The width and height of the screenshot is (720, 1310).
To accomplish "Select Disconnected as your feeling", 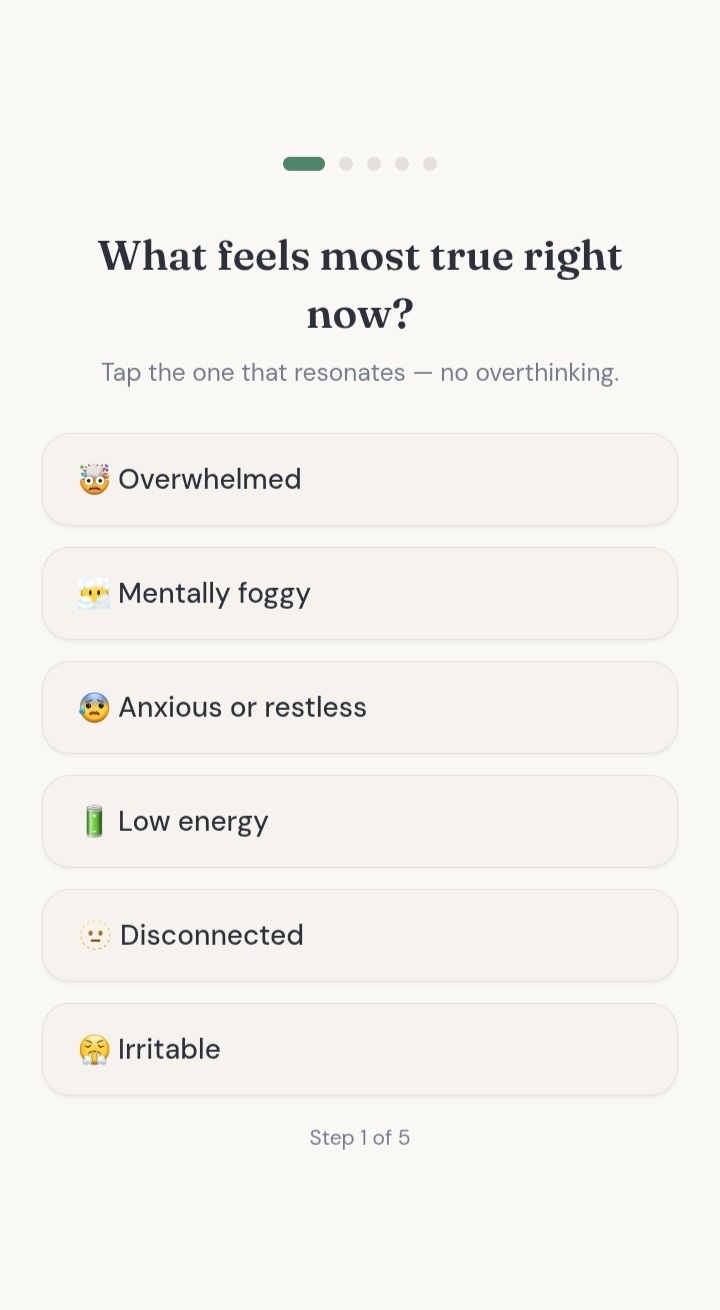I will [360, 935].
